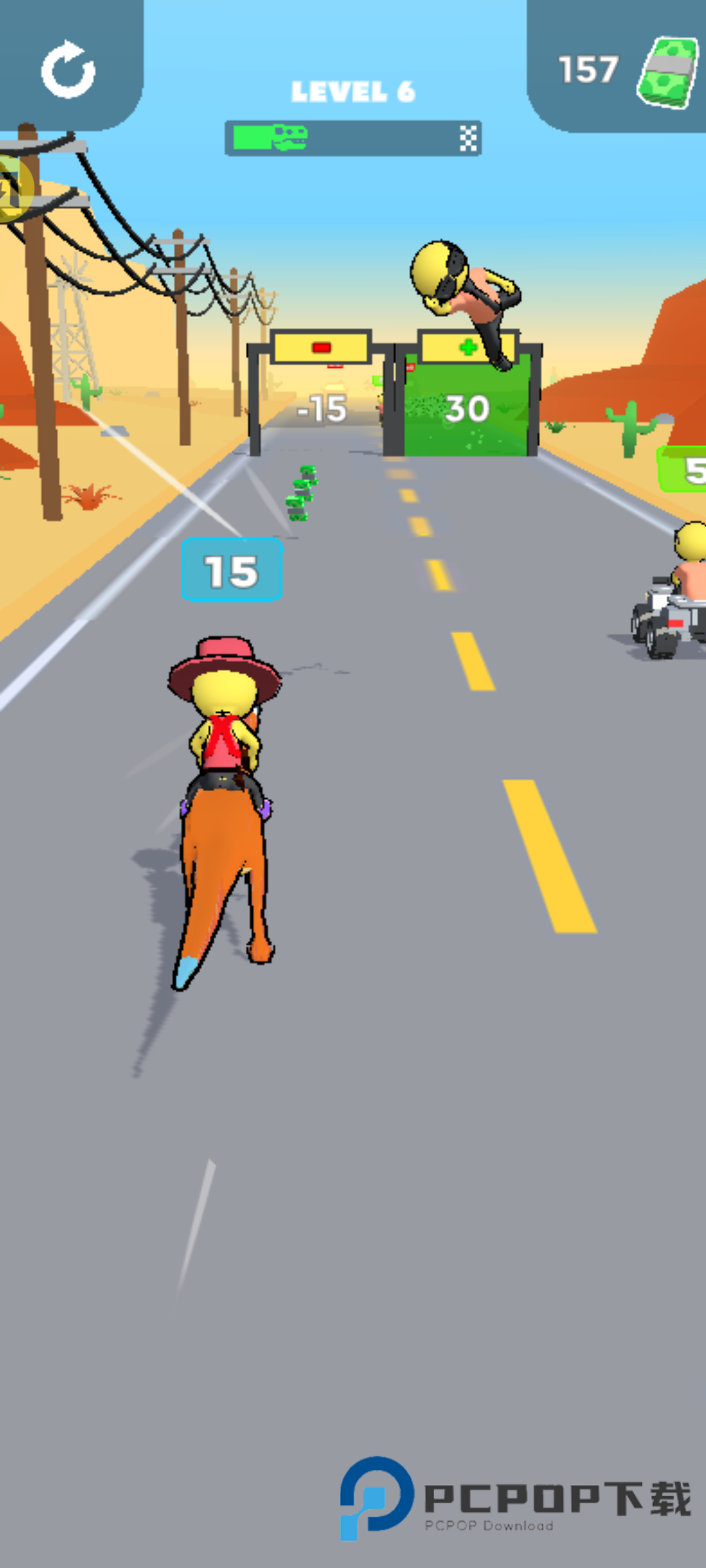Toggle the +30 bonus gate
Viewport: 706px width, 1568px height.
[x=468, y=408]
